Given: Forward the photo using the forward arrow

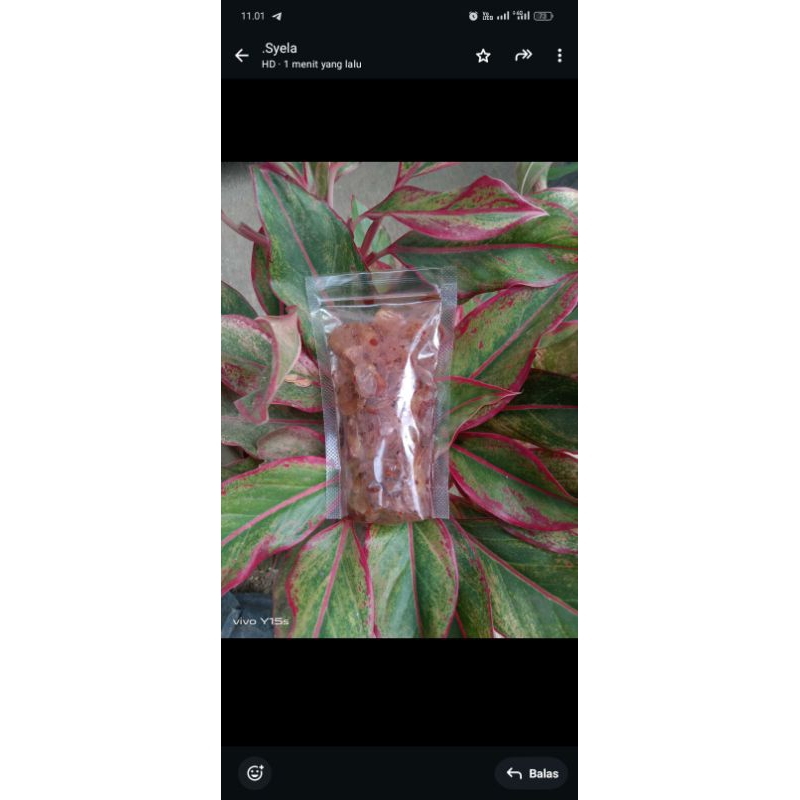Looking at the screenshot, I should [x=523, y=55].
